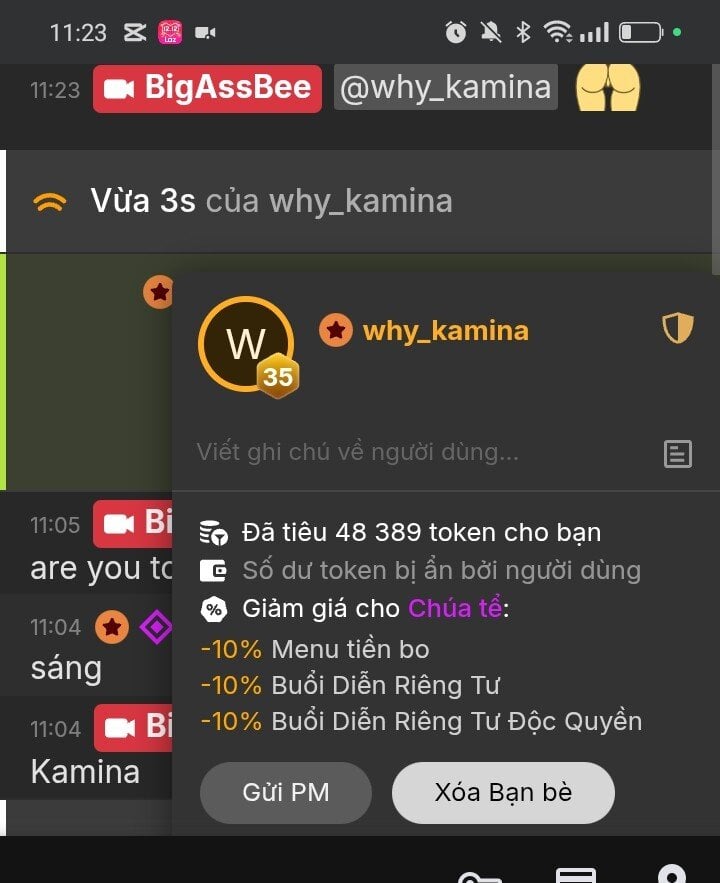The image size is (720, 883).
Task: Tap the @why_kamina mention in chat
Action: click(x=445, y=88)
